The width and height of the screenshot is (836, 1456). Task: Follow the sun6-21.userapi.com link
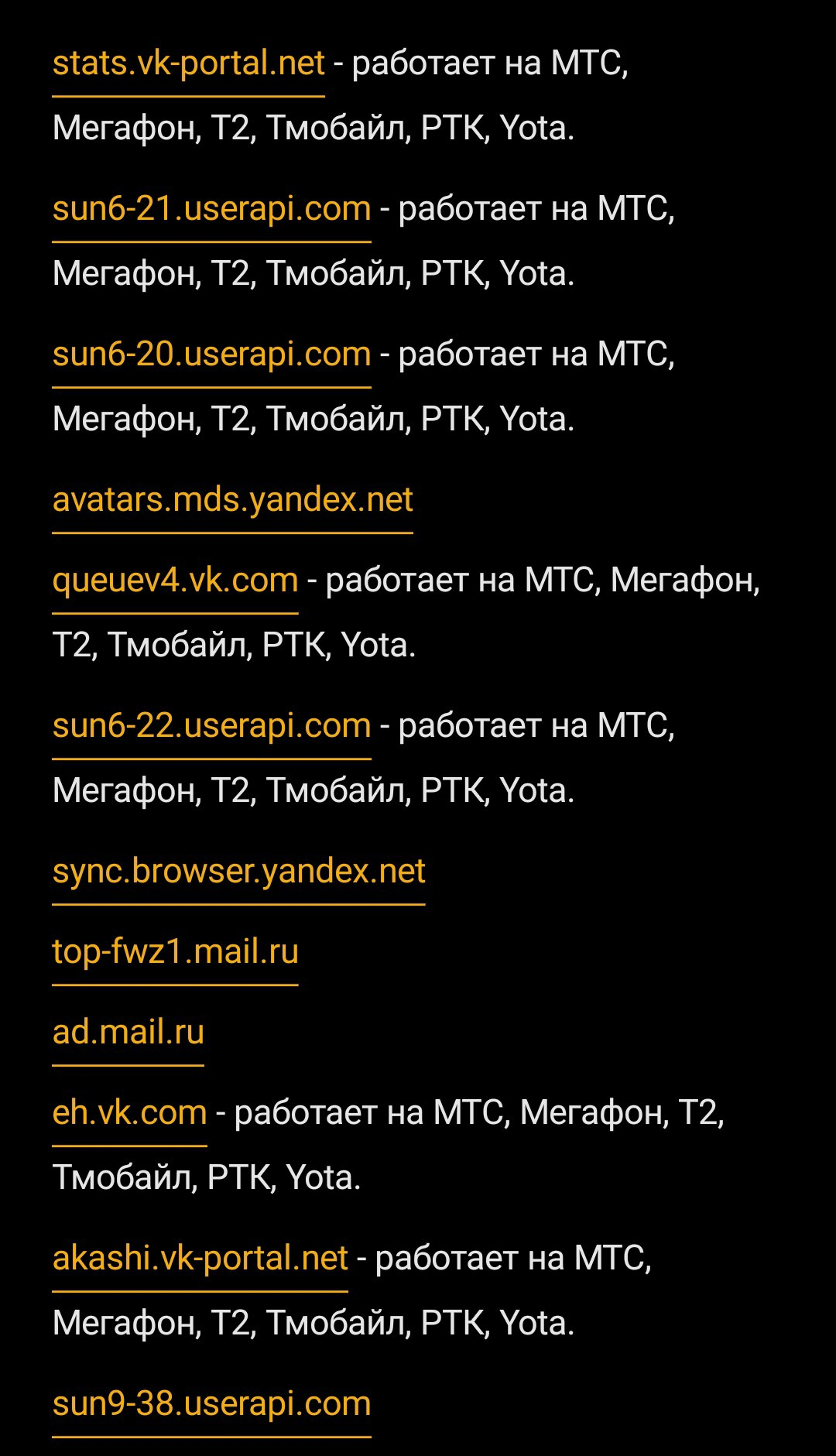[211, 209]
